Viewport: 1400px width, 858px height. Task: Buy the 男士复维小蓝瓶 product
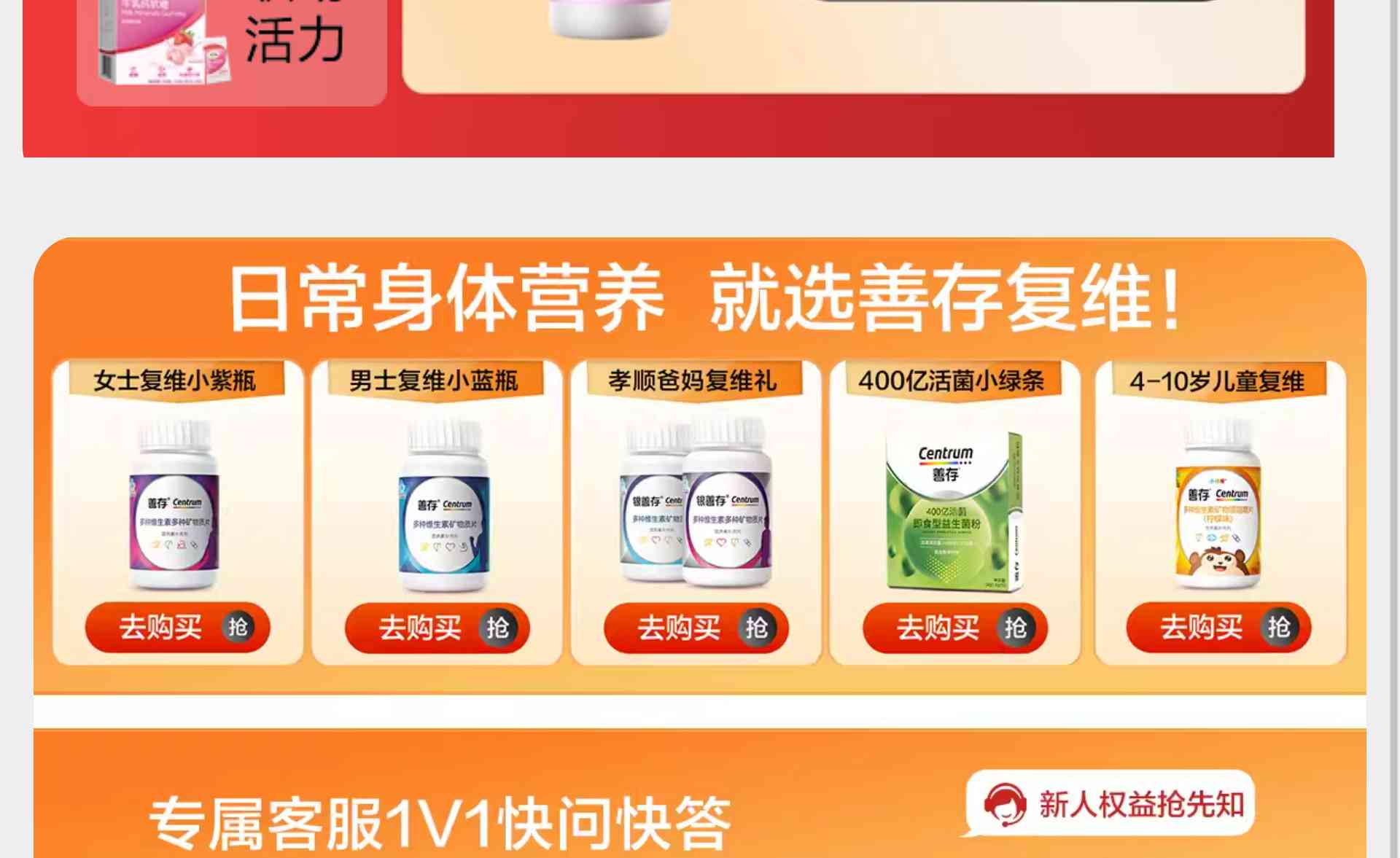(437, 628)
